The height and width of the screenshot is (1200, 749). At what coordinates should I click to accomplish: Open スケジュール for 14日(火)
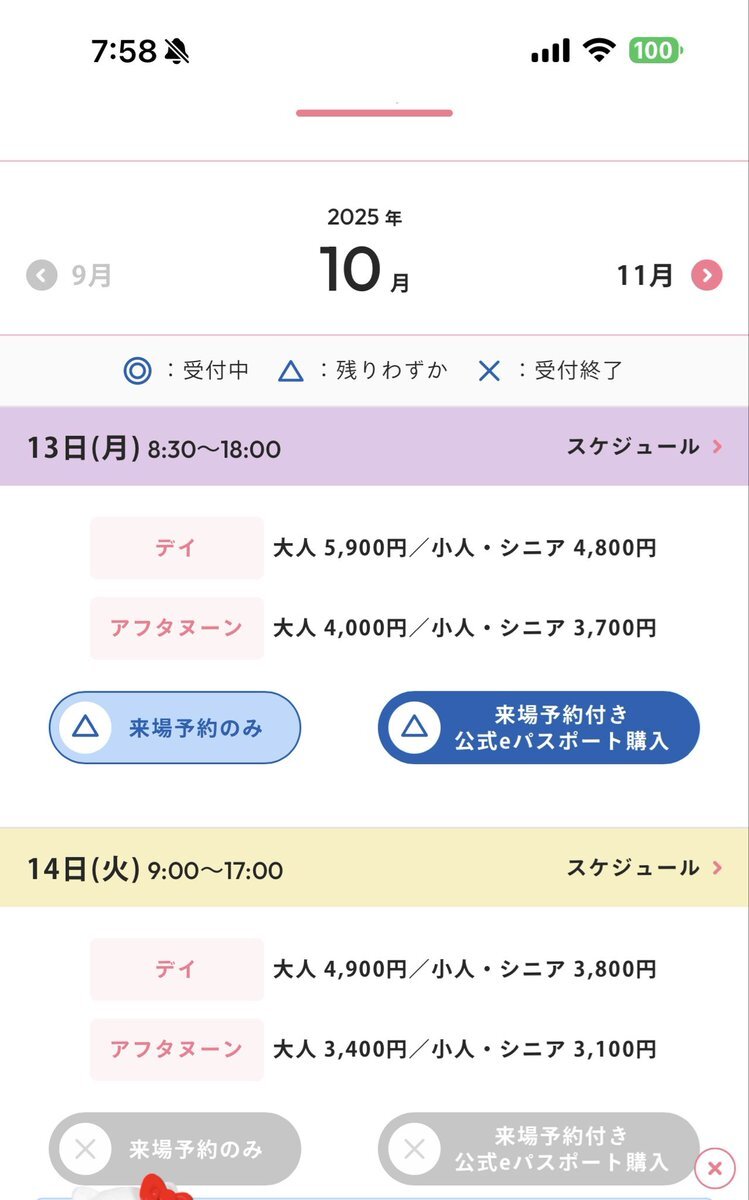(644, 868)
